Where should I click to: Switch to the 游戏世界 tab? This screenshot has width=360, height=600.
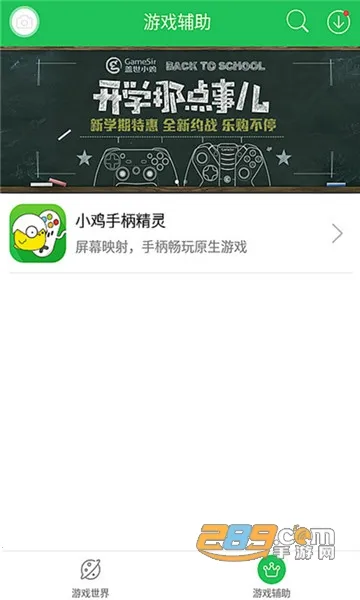(90, 577)
